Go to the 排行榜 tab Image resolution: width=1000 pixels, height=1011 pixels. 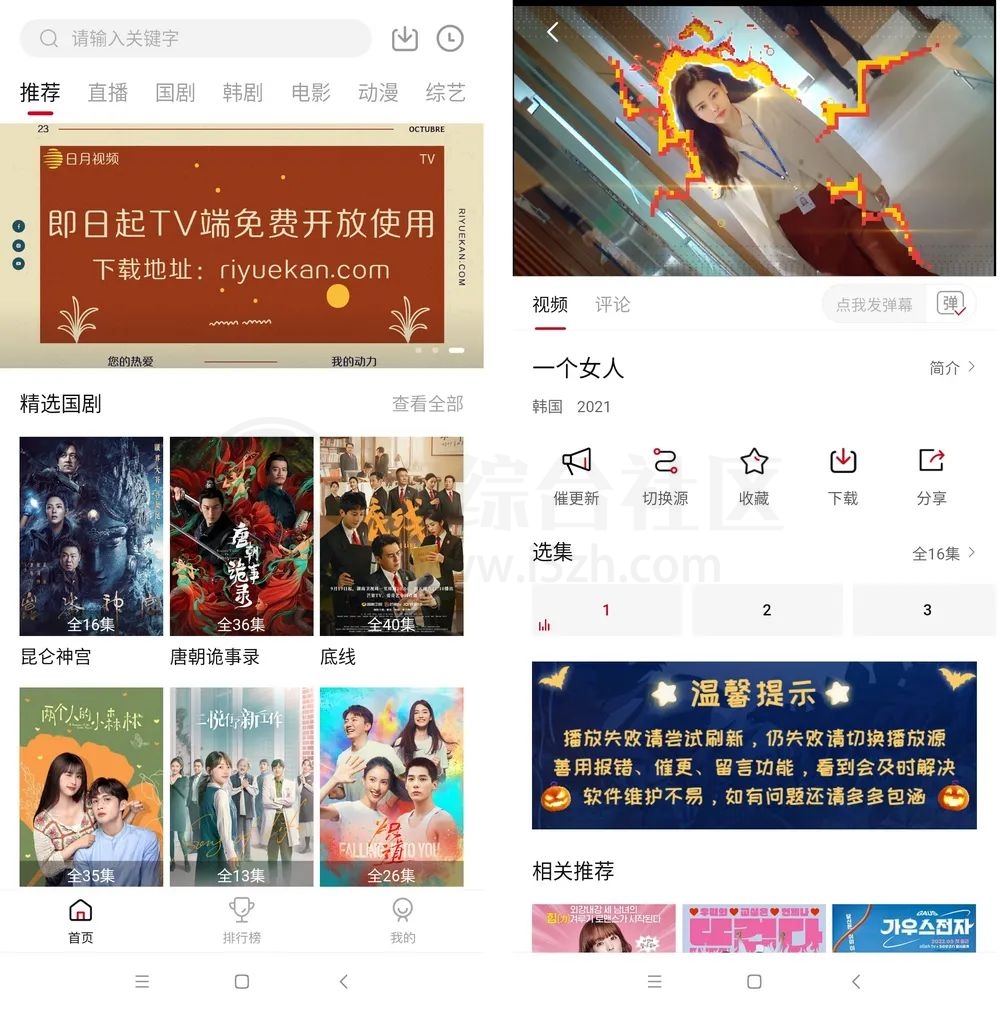coord(241,921)
